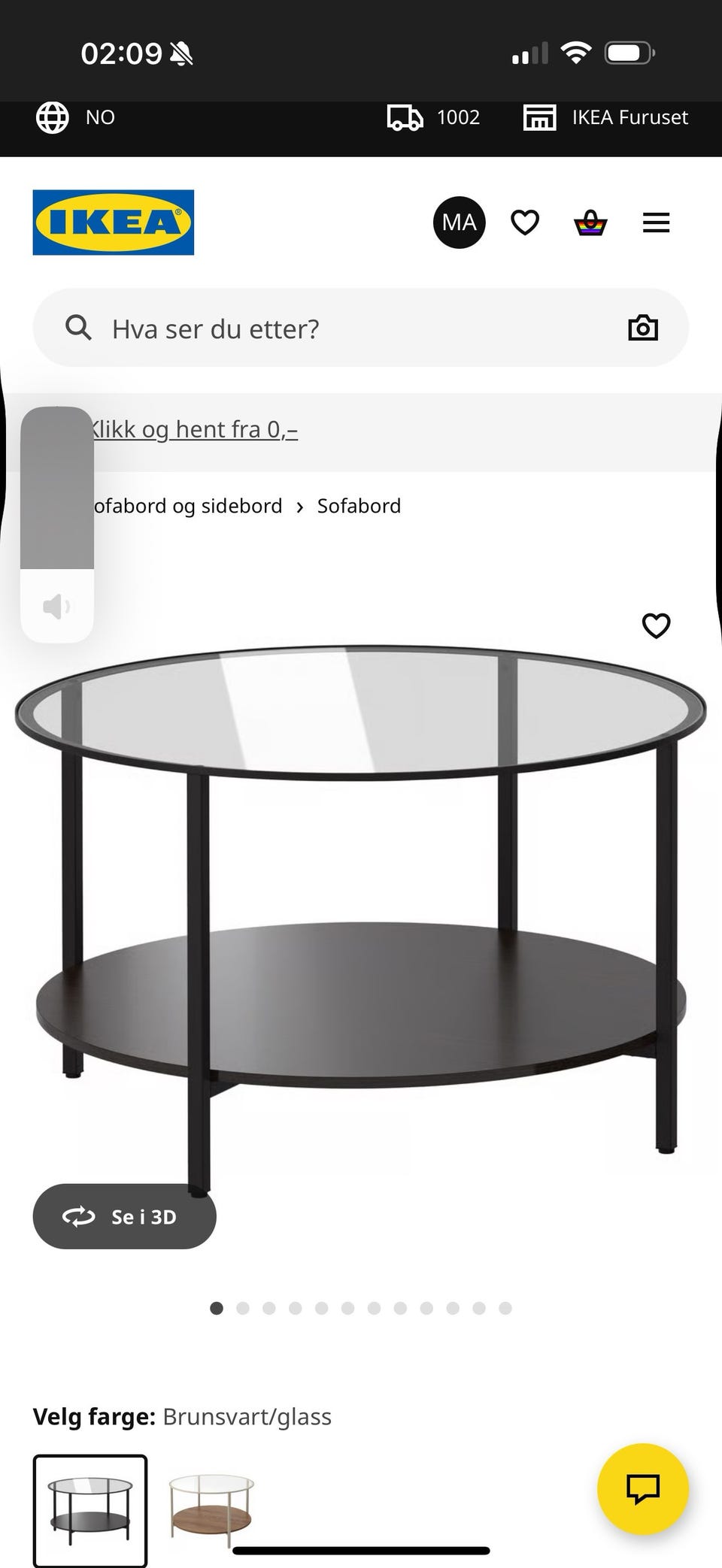Open the MA profile avatar
Image resolution: width=722 pixels, height=1568 pixels.
pos(459,222)
